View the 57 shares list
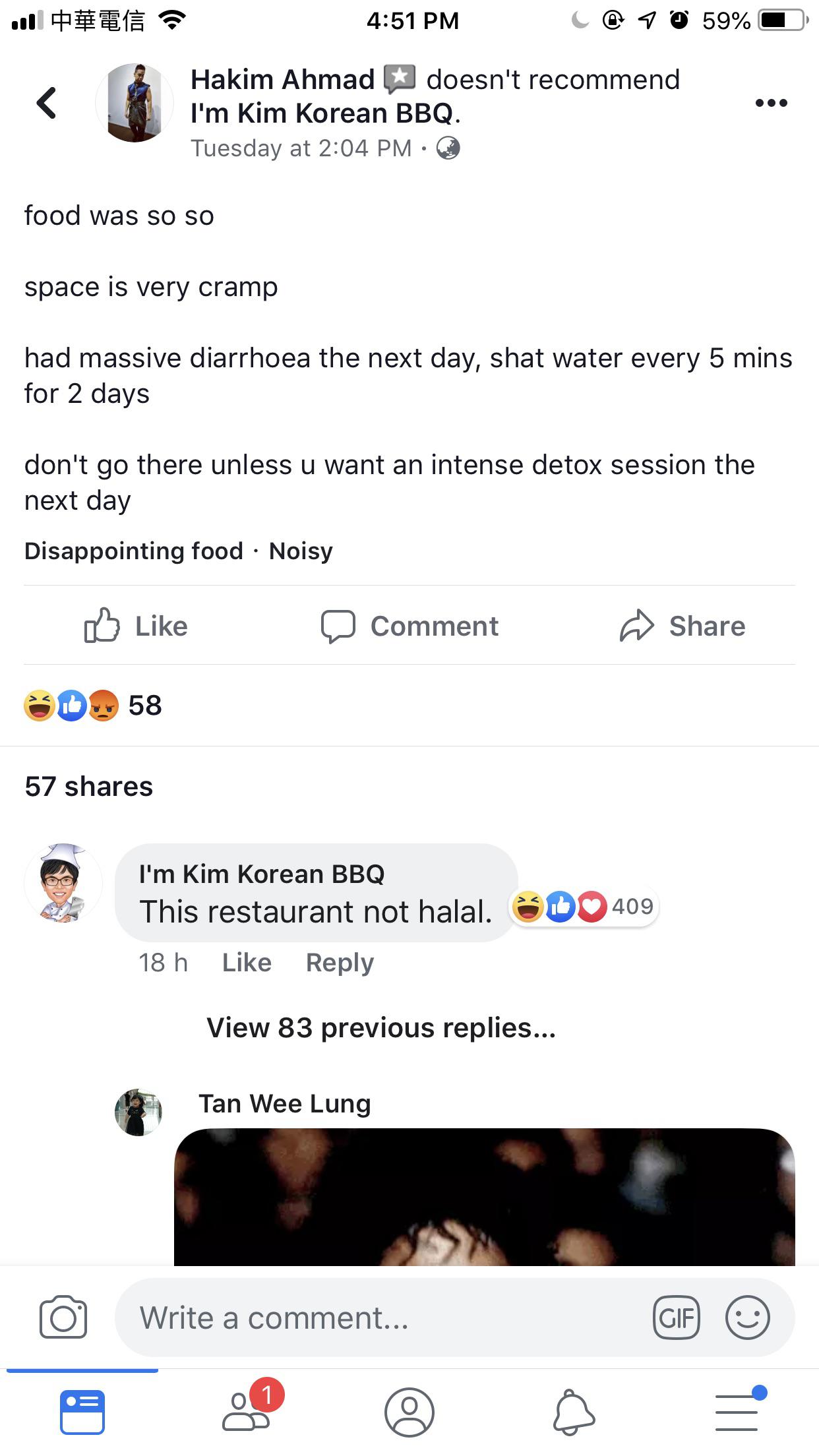The width and height of the screenshot is (819, 1456). 88,785
